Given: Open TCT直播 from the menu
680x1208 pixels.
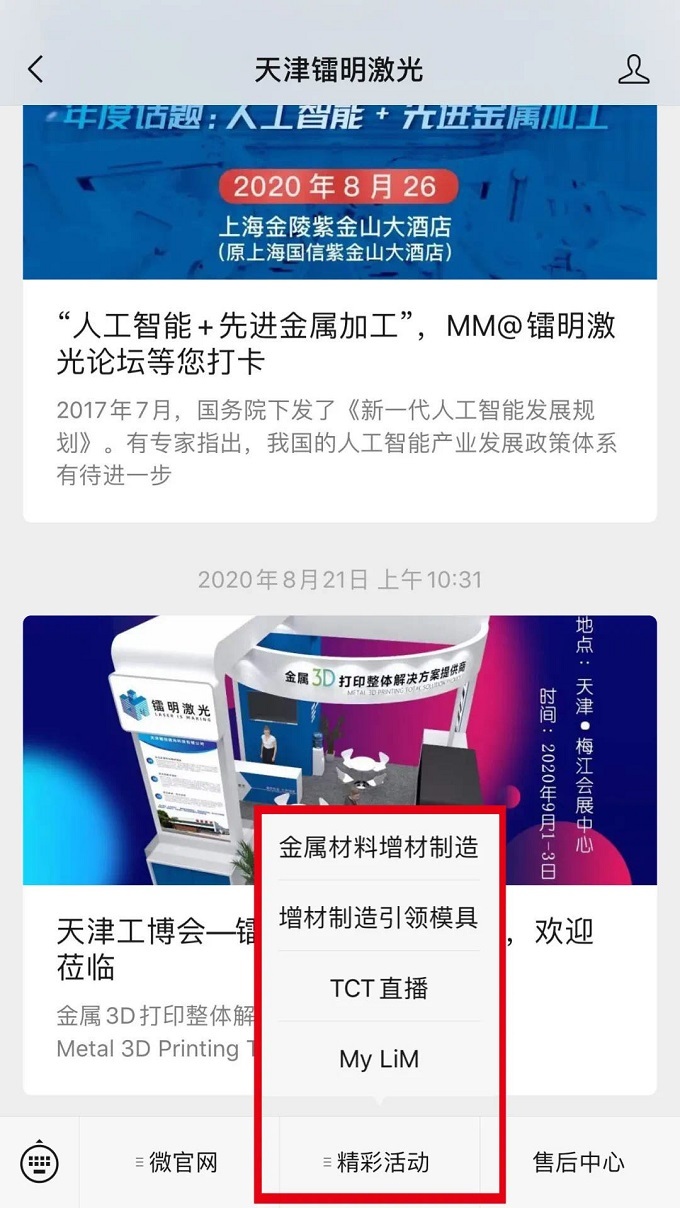Looking at the screenshot, I should point(379,987).
